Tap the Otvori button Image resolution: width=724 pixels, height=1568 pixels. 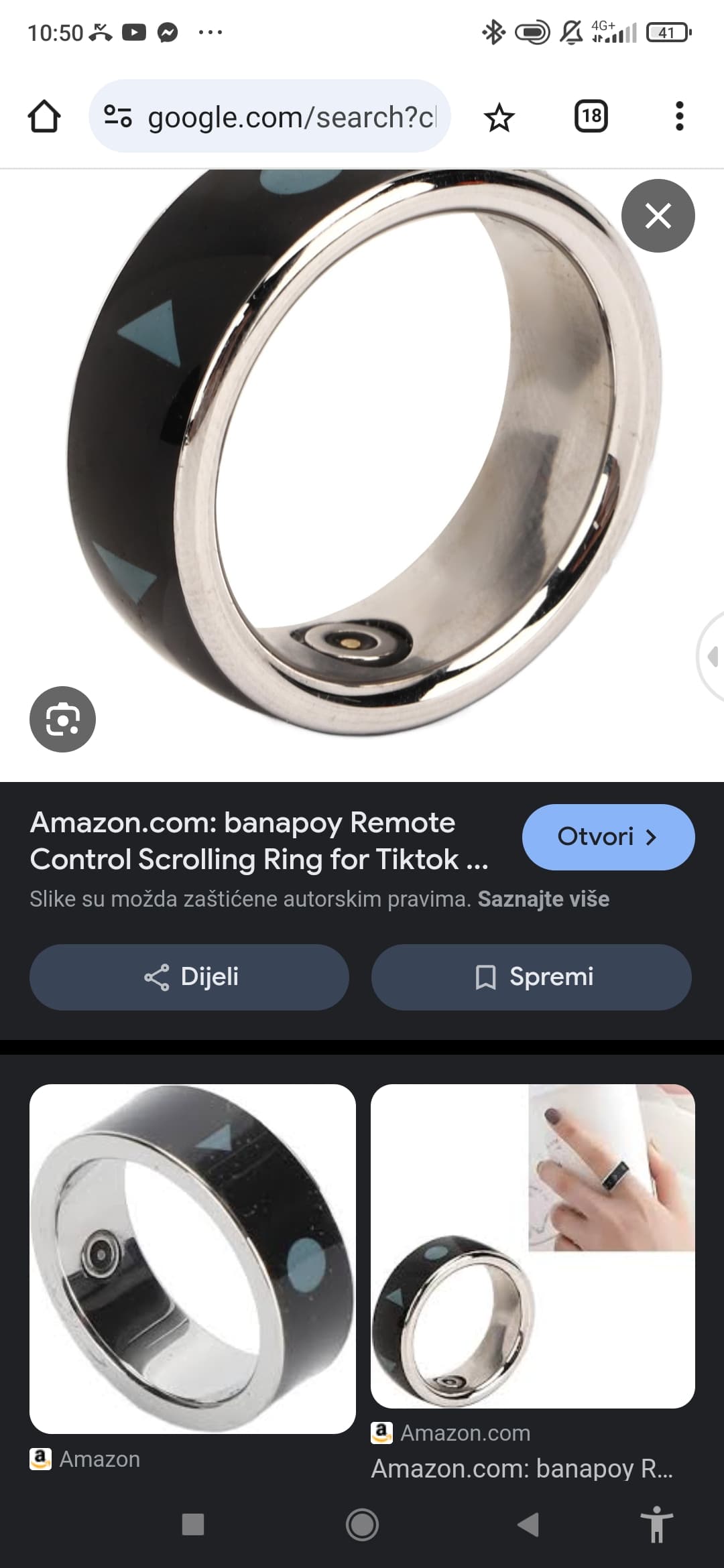pos(608,837)
